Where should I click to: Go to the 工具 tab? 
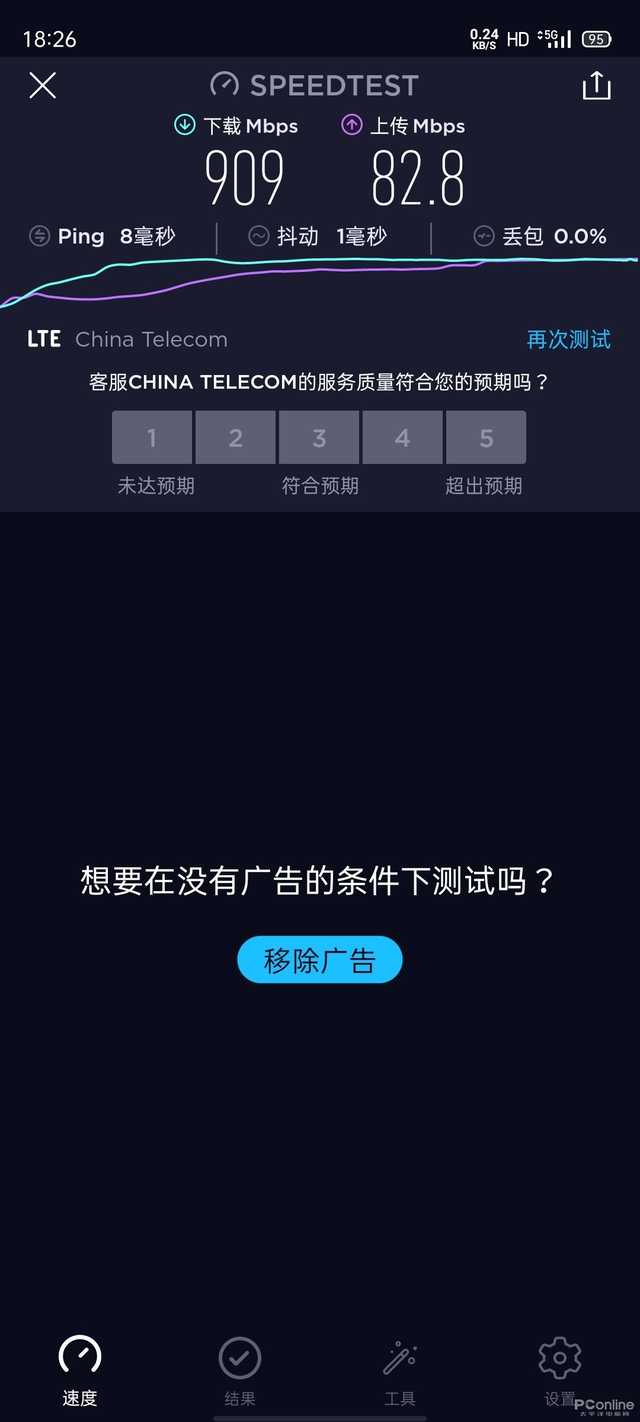click(x=400, y=1370)
